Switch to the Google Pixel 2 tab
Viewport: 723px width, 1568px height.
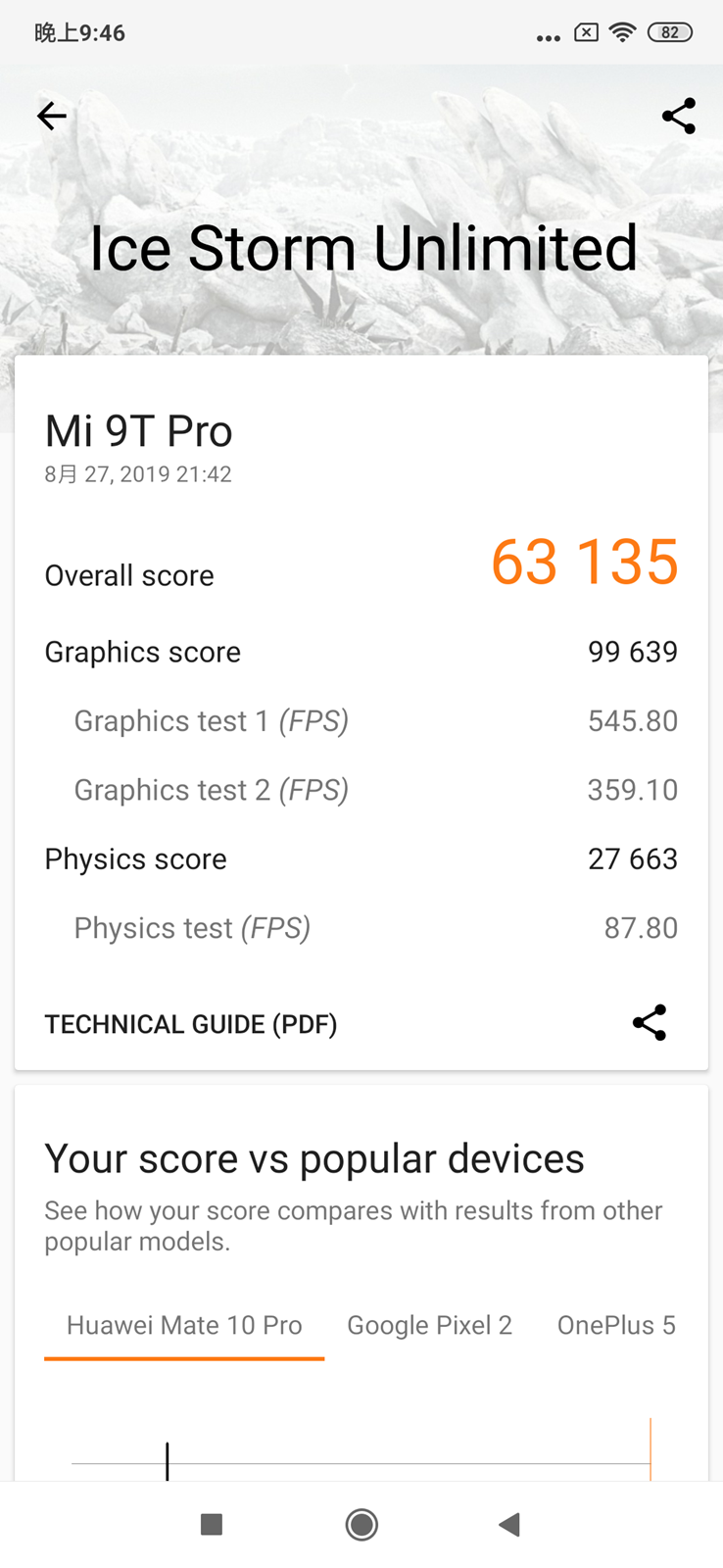[x=429, y=1325]
